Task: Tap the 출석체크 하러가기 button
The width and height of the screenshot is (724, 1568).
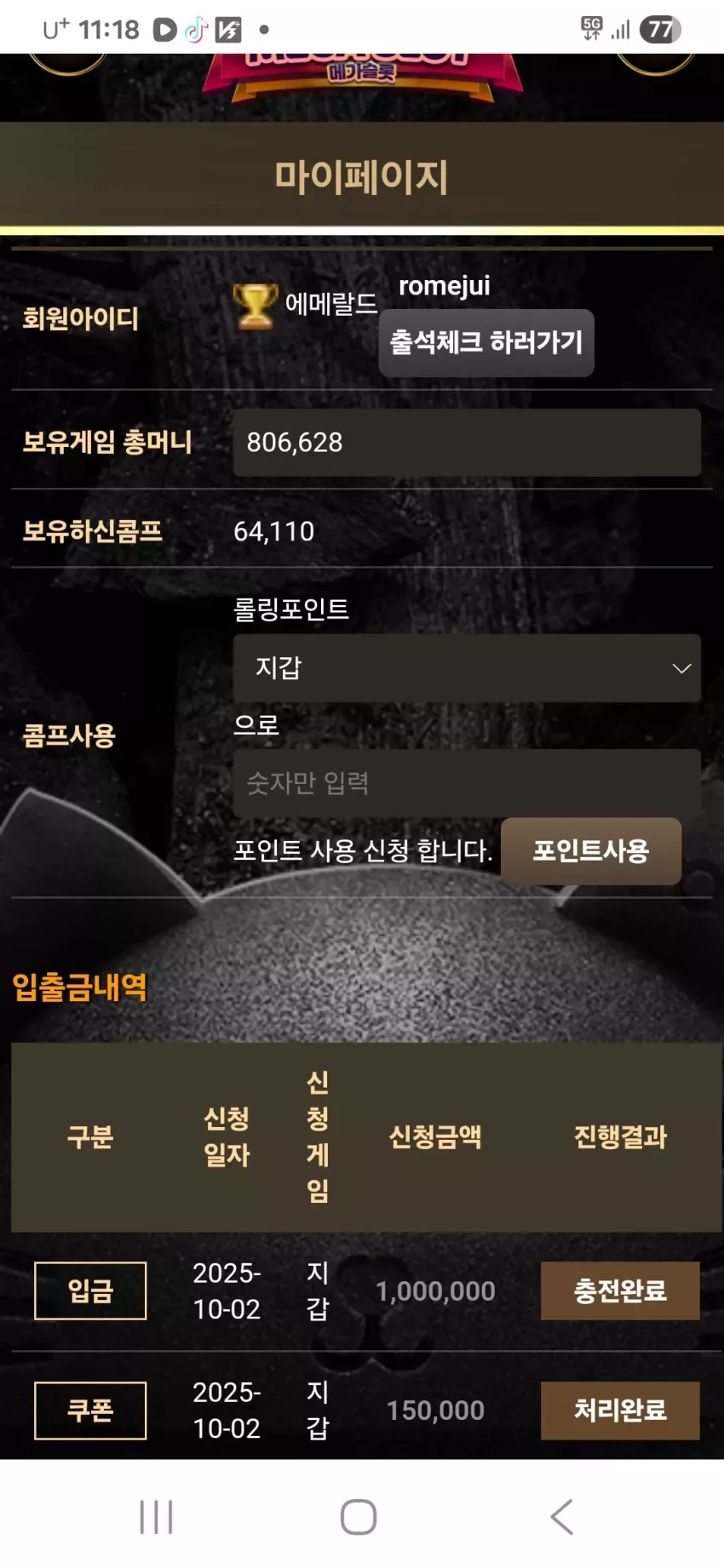Action: tap(486, 342)
